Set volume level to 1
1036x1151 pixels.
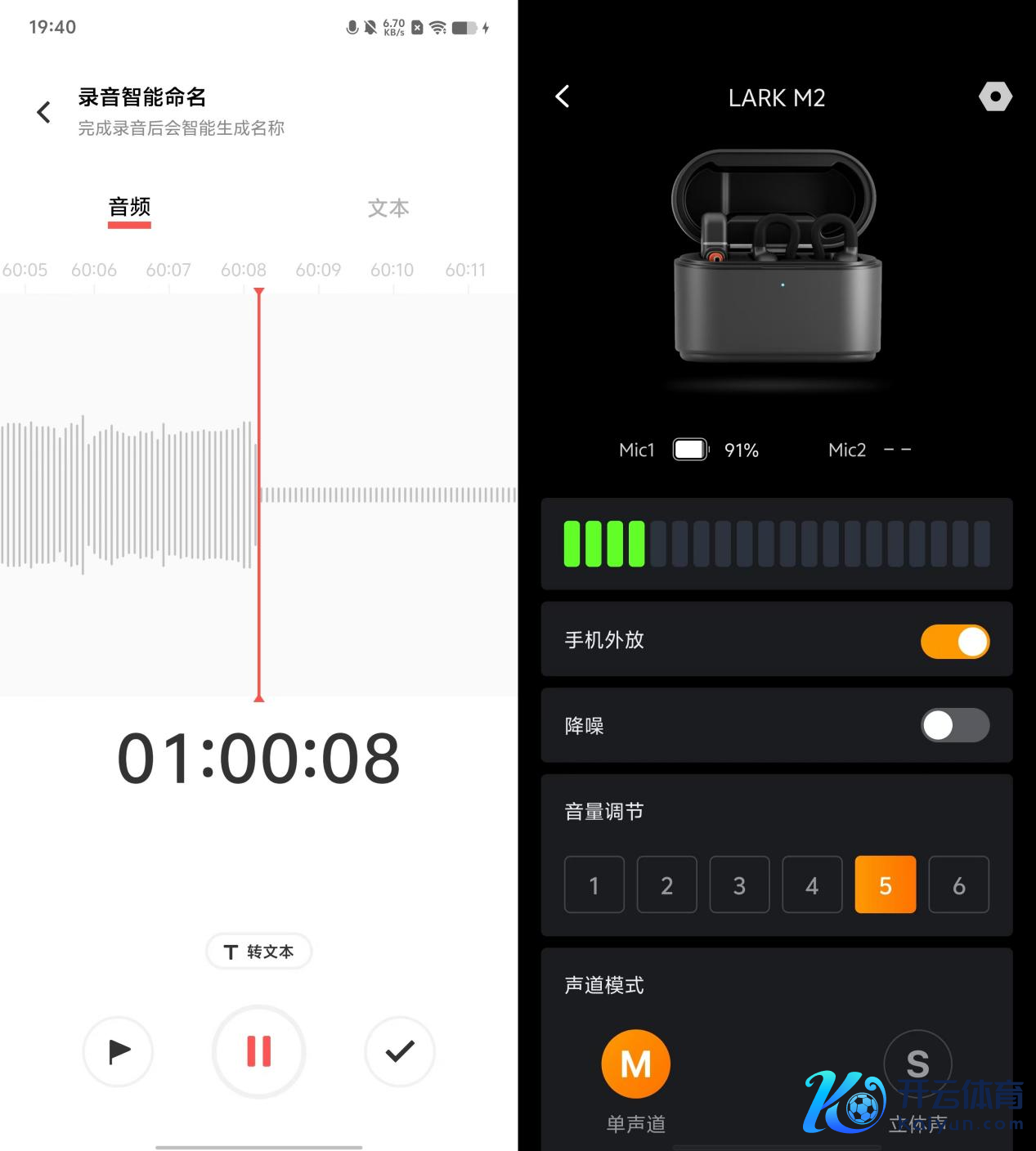(x=594, y=885)
